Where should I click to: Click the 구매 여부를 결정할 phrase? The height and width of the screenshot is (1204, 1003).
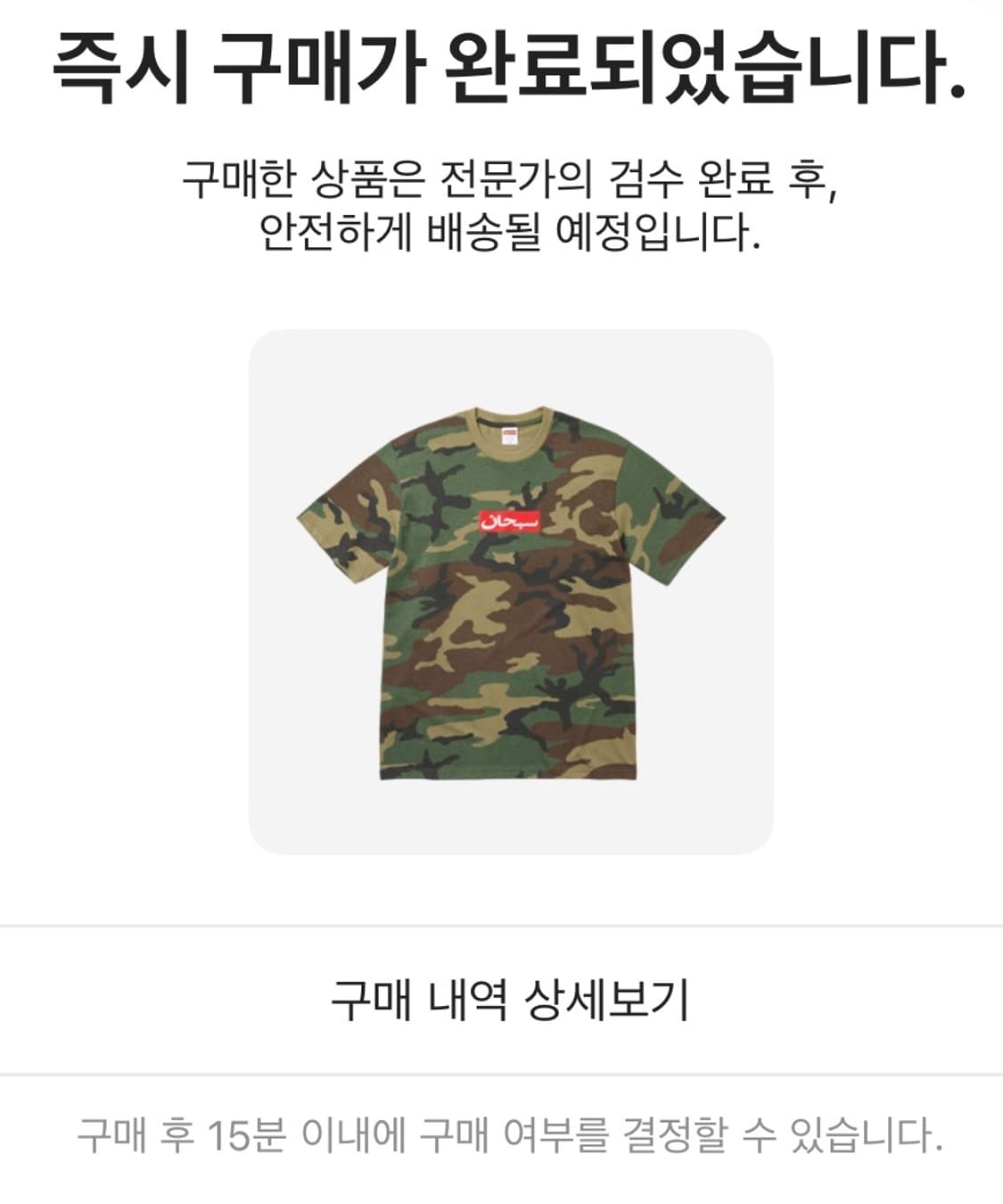(x=580, y=1130)
